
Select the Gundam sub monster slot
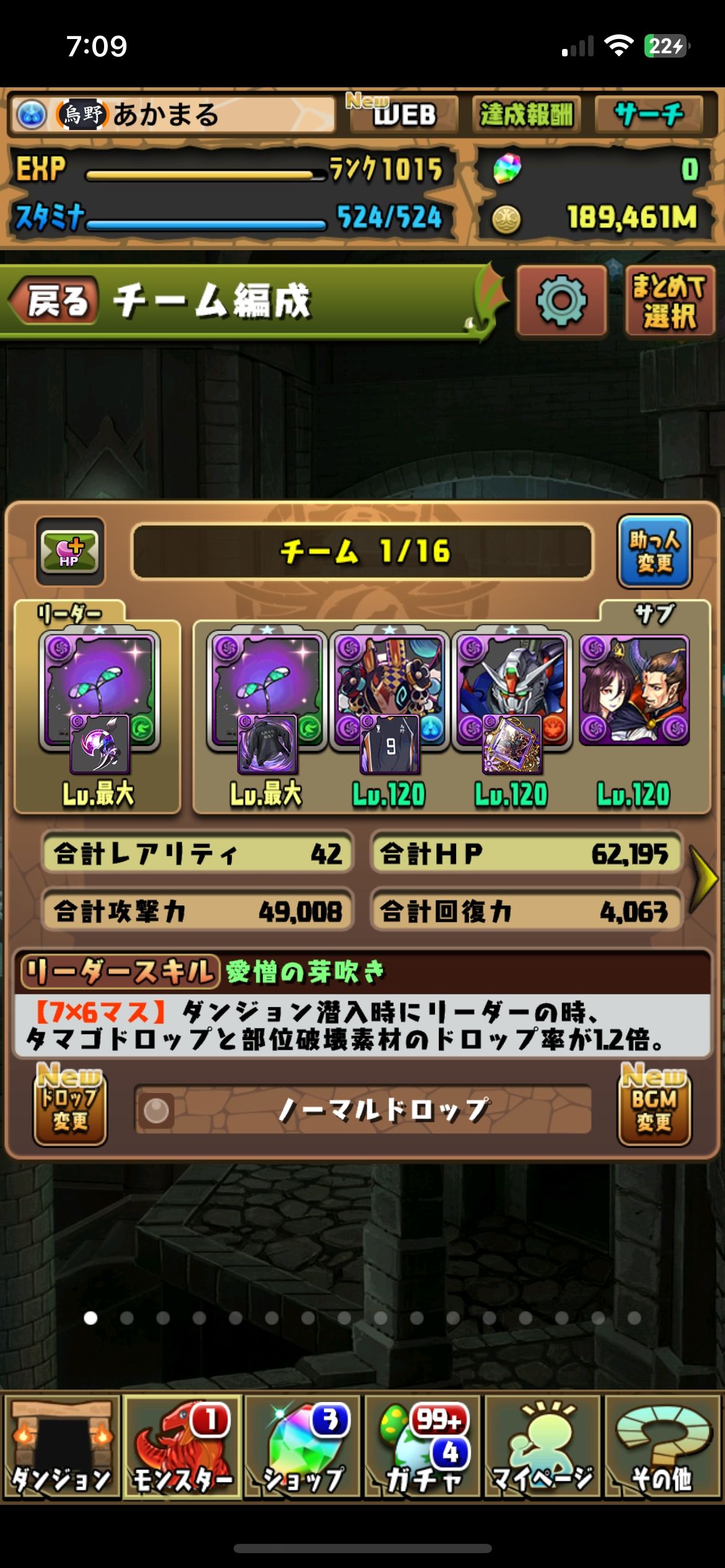coord(512,694)
